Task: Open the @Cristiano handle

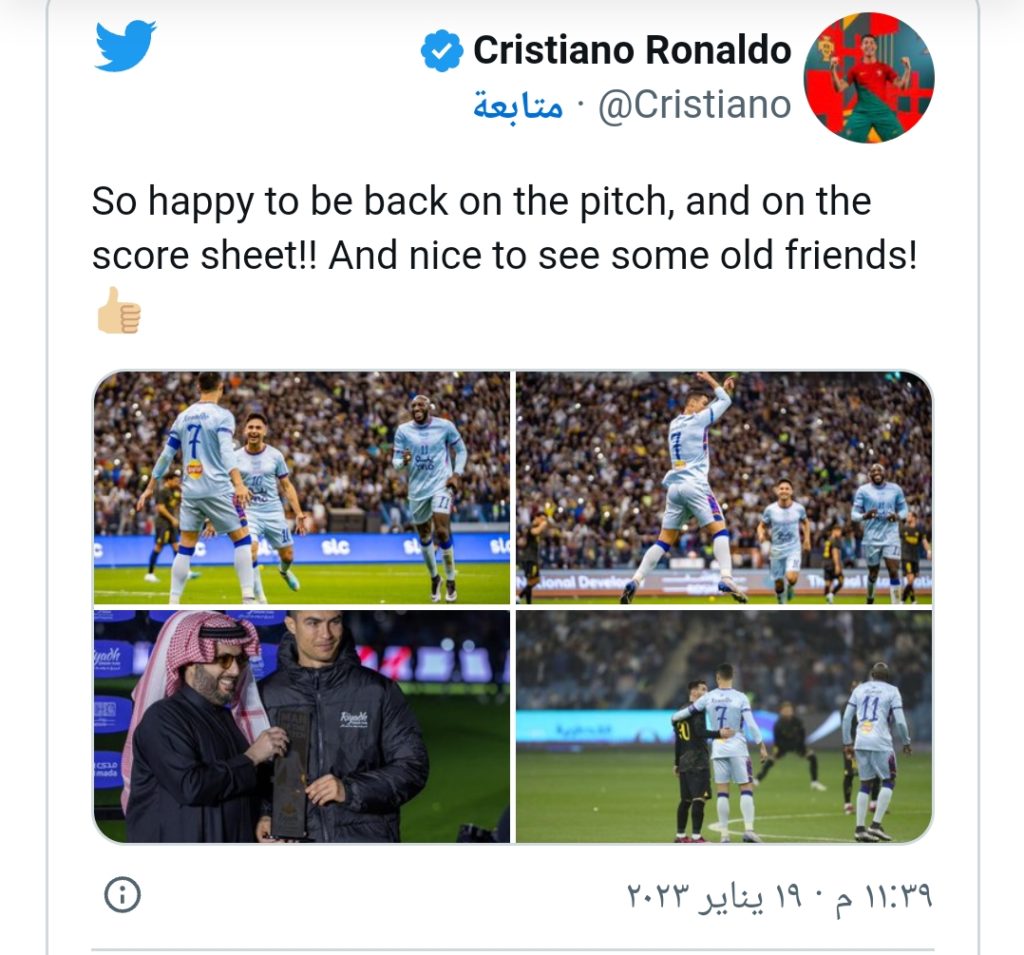Action: click(x=694, y=106)
